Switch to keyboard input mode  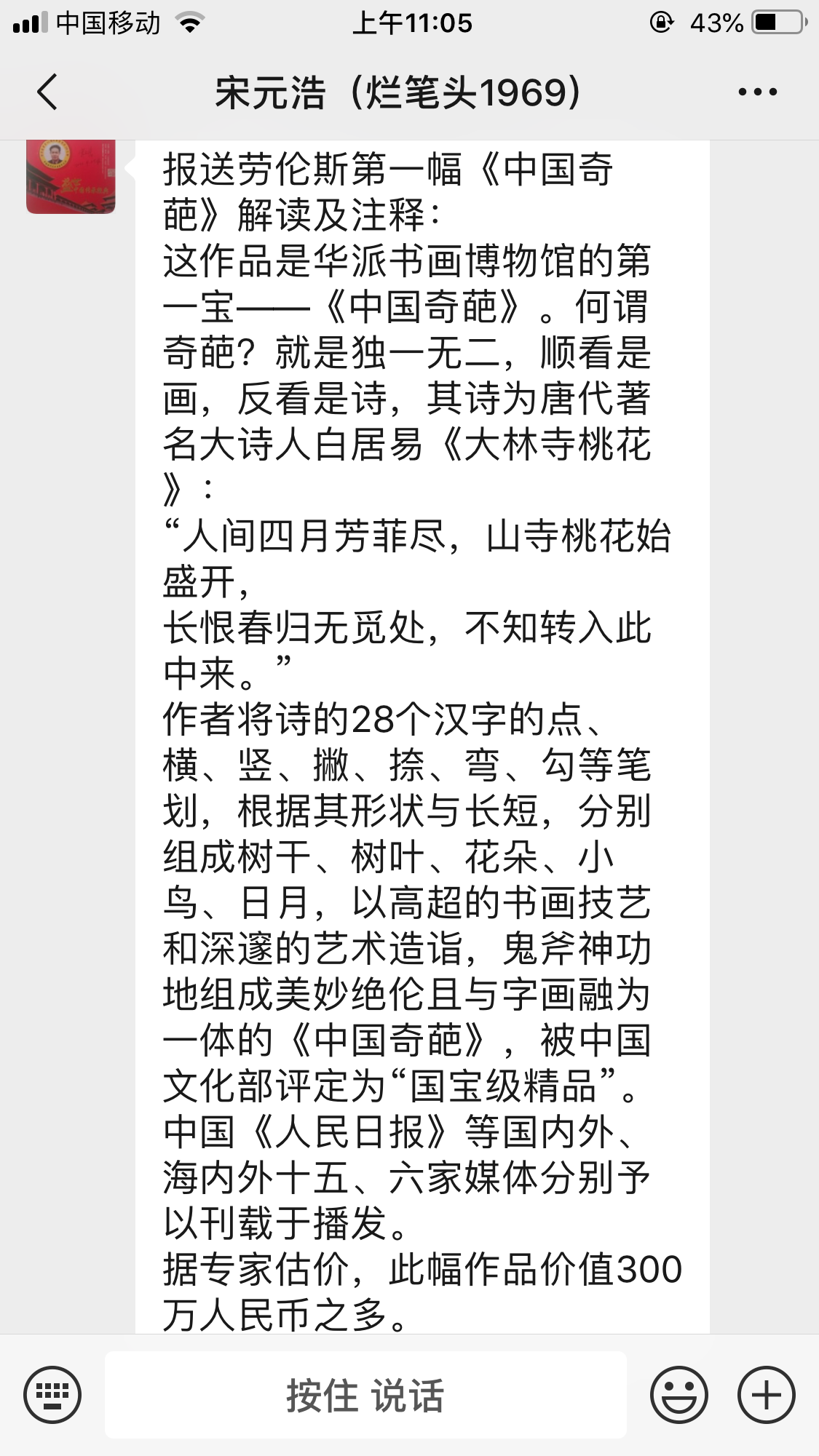click(52, 1394)
